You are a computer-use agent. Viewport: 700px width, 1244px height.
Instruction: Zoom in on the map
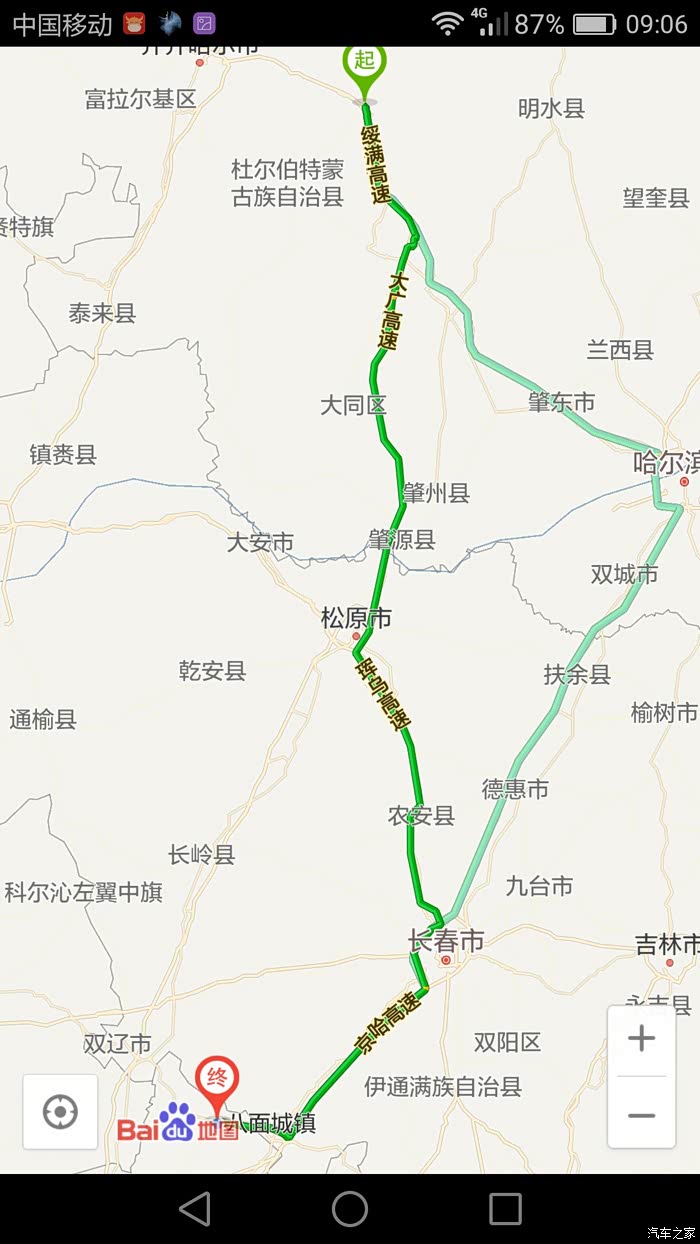(x=641, y=1039)
